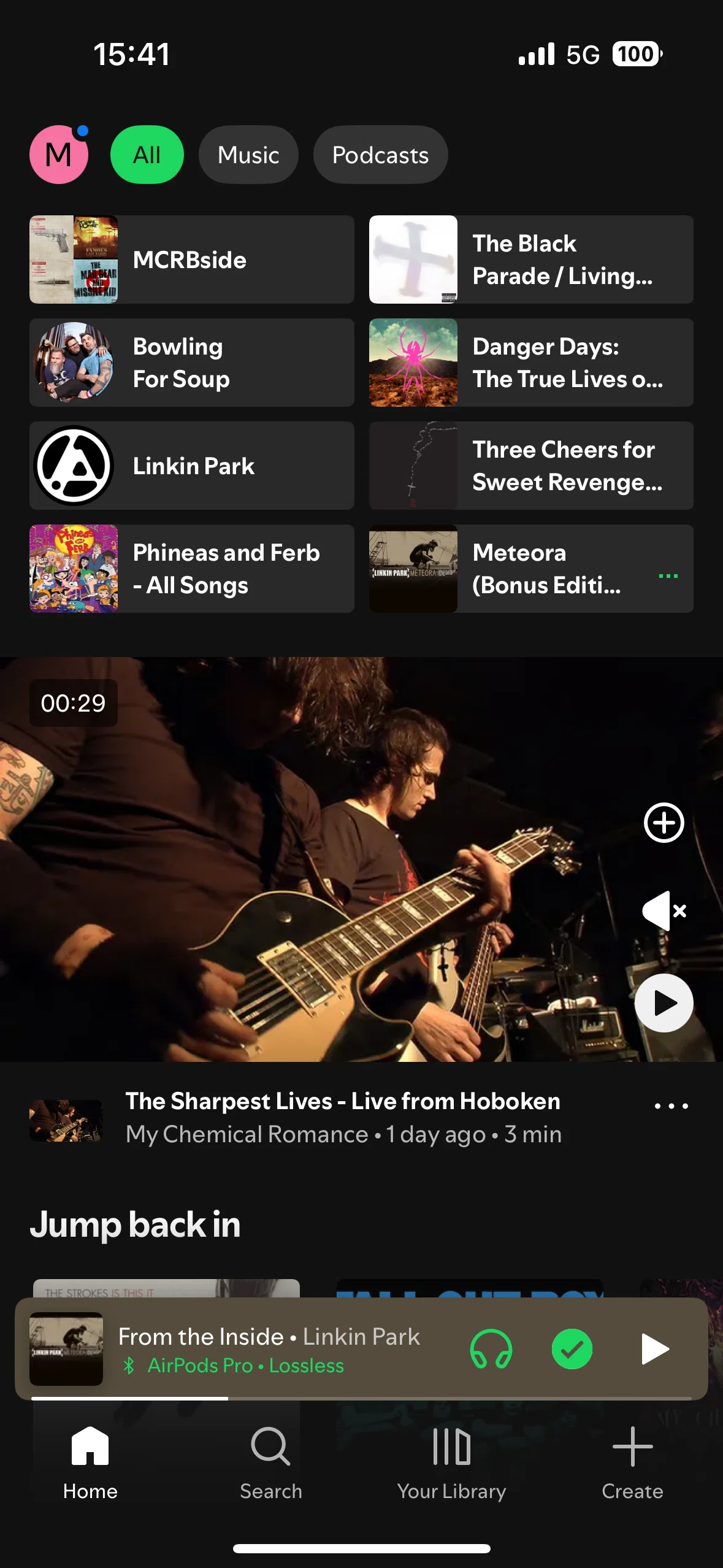Screen dimensions: 723x1568
Task: Play The Sharpest Lives live video
Action: pyautogui.click(x=664, y=1003)
